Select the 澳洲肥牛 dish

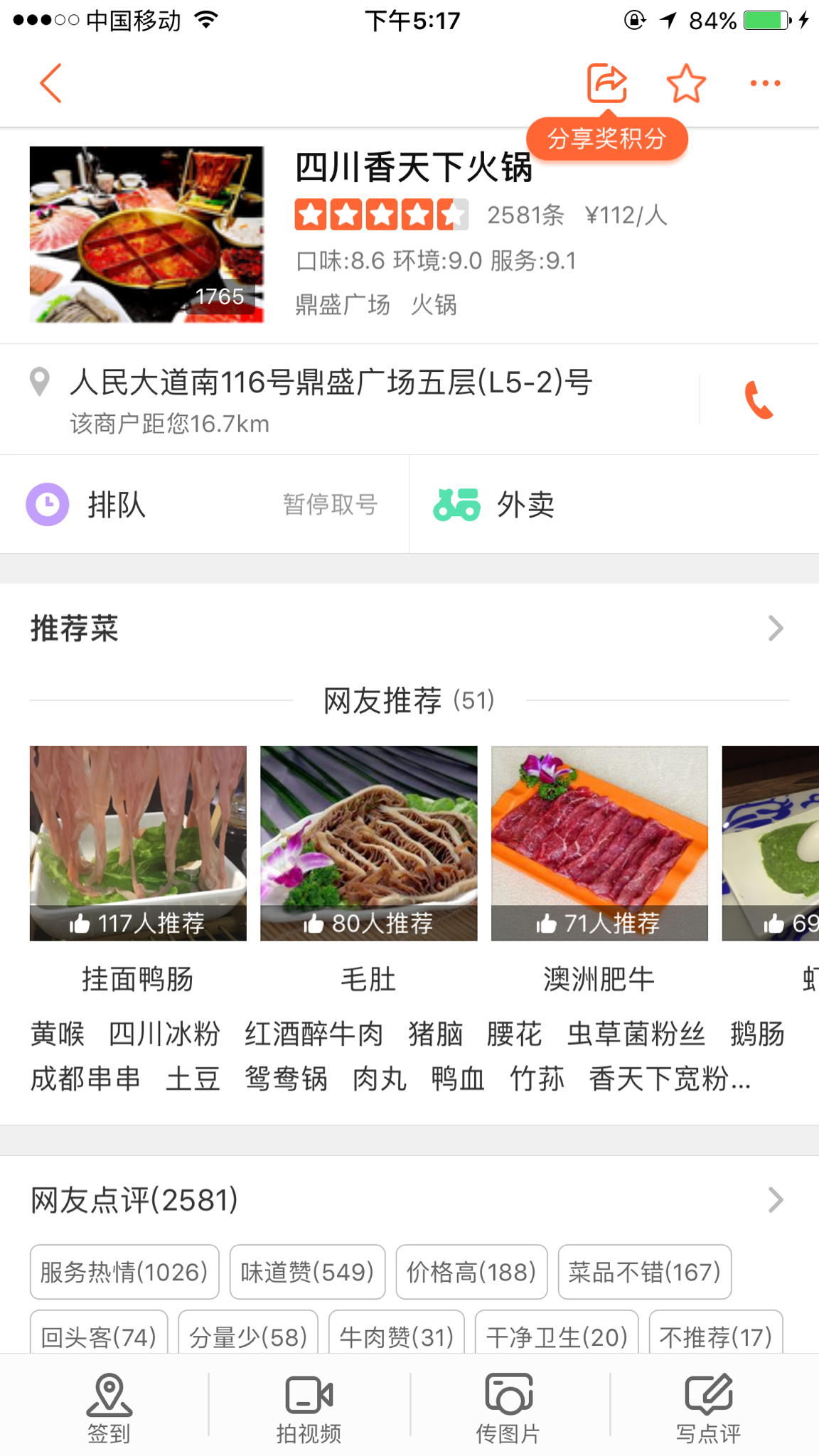[x=599, y=843]
